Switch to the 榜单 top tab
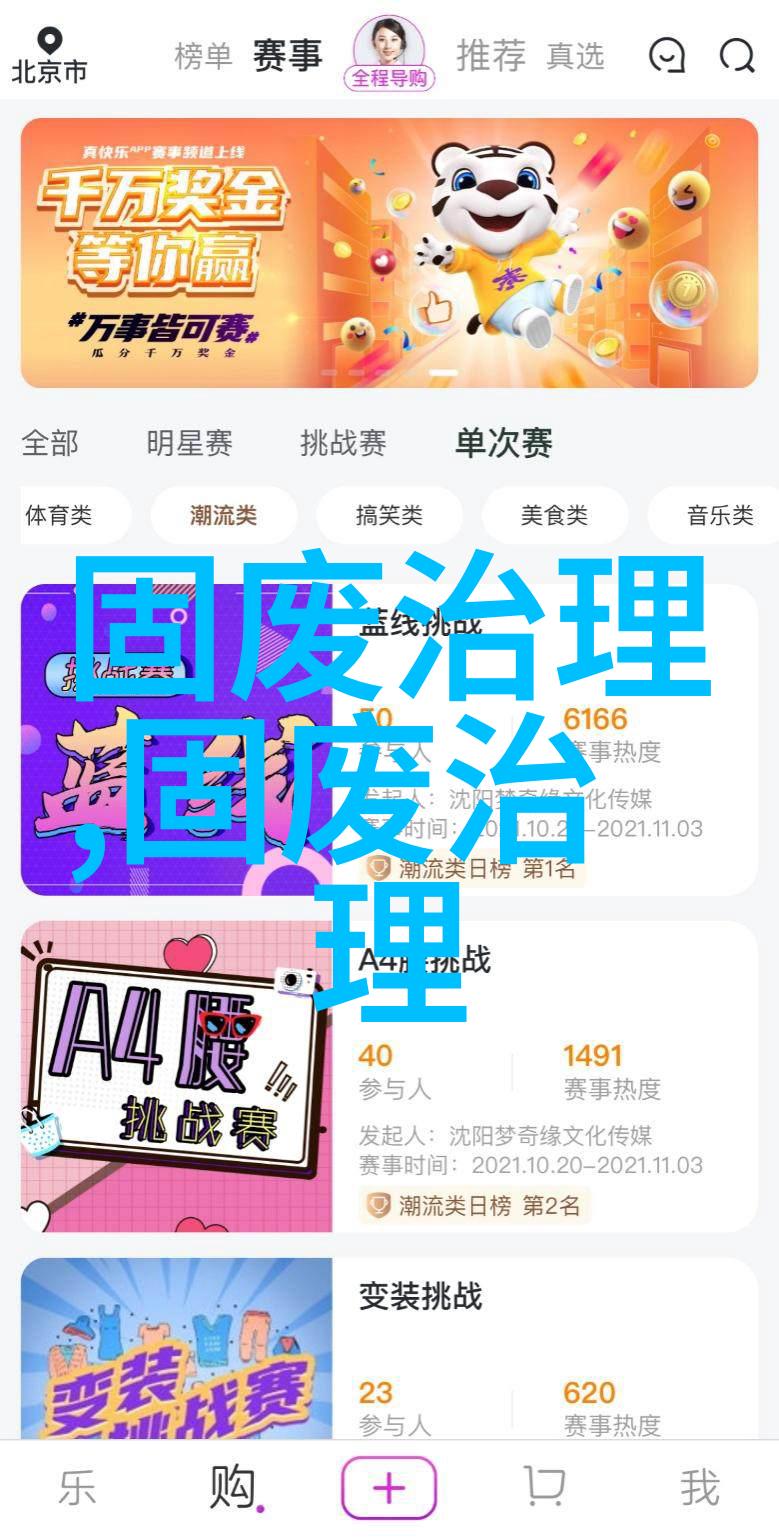 (203, 56)
